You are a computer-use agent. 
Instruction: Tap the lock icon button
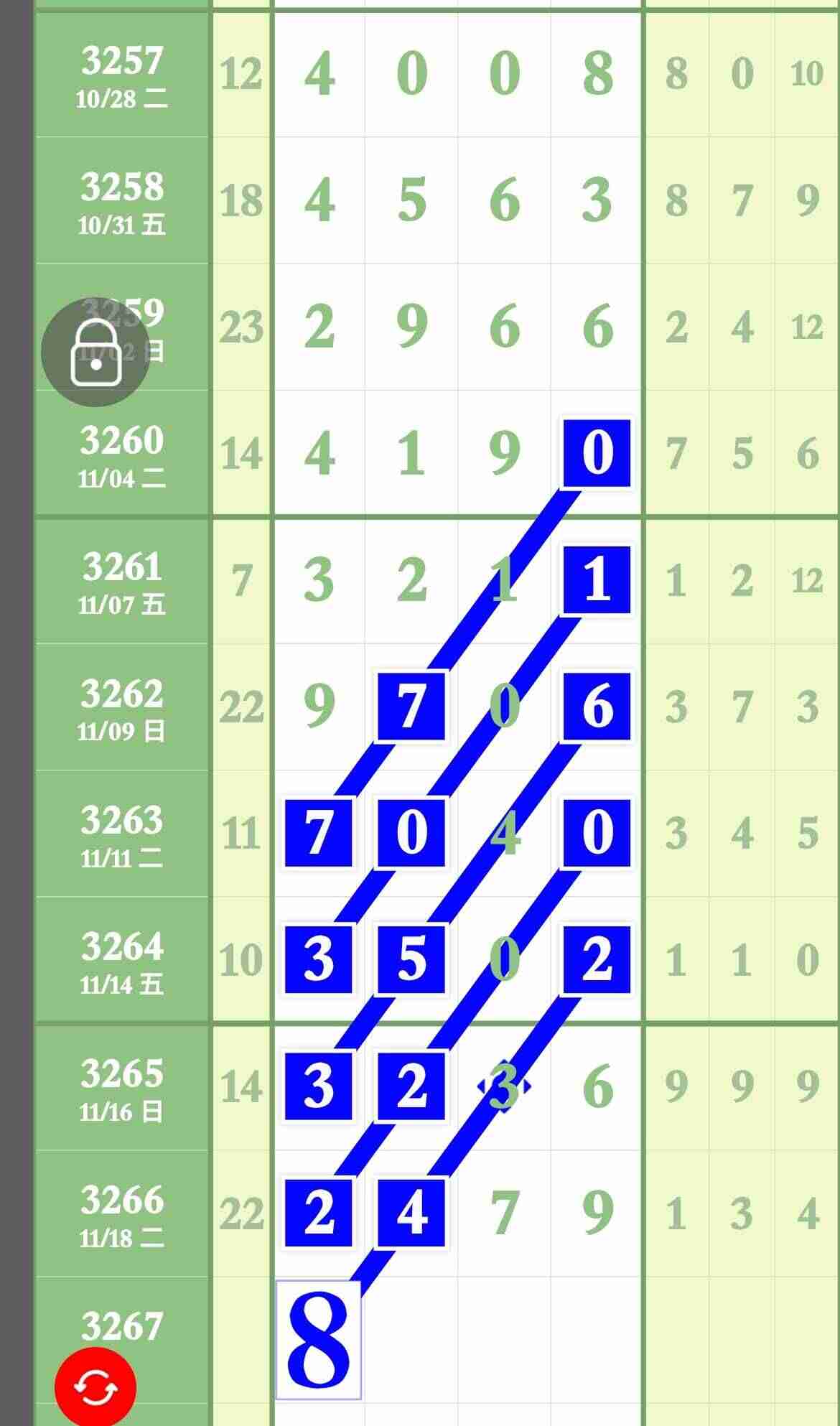pos(95,353)
